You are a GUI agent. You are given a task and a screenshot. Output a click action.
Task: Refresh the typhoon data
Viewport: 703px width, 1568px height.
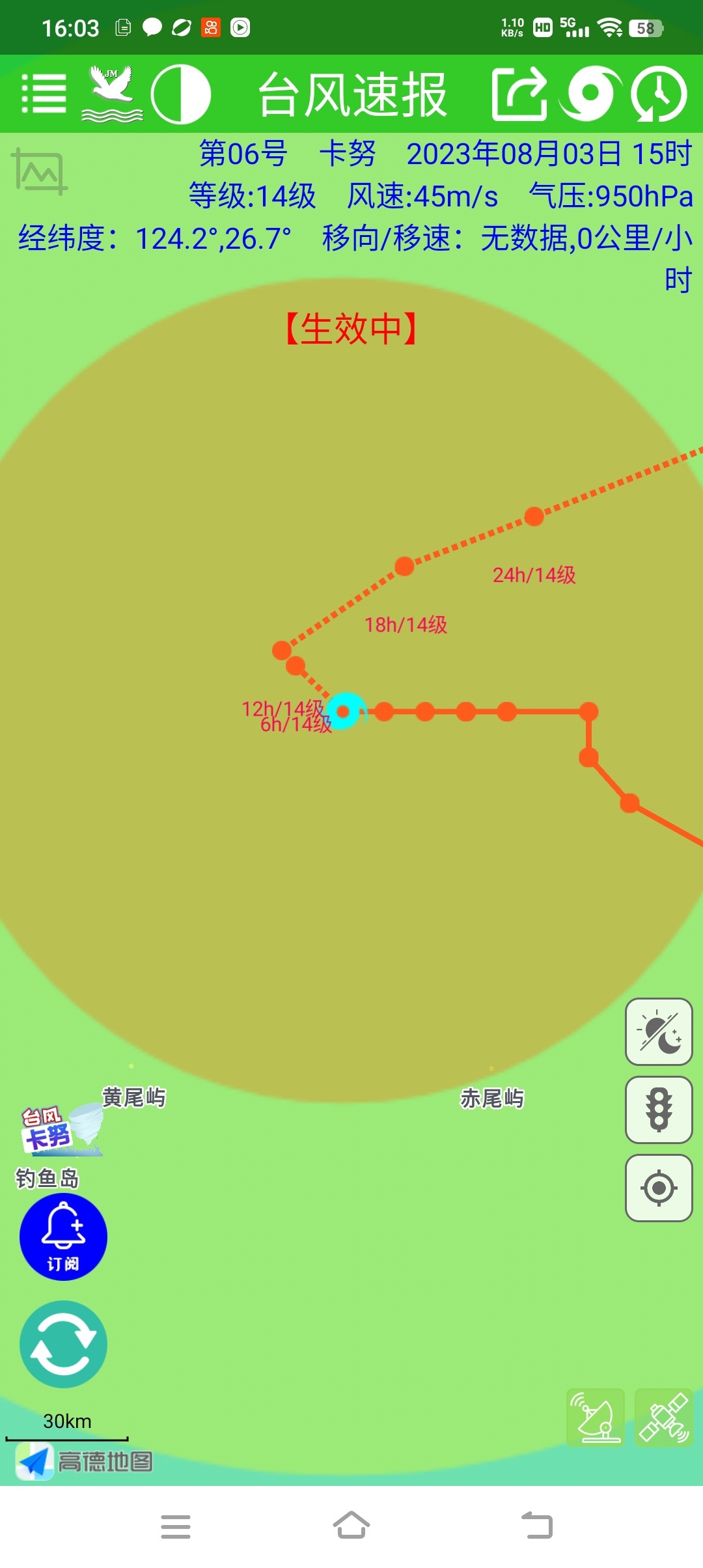coord(63,1344)
